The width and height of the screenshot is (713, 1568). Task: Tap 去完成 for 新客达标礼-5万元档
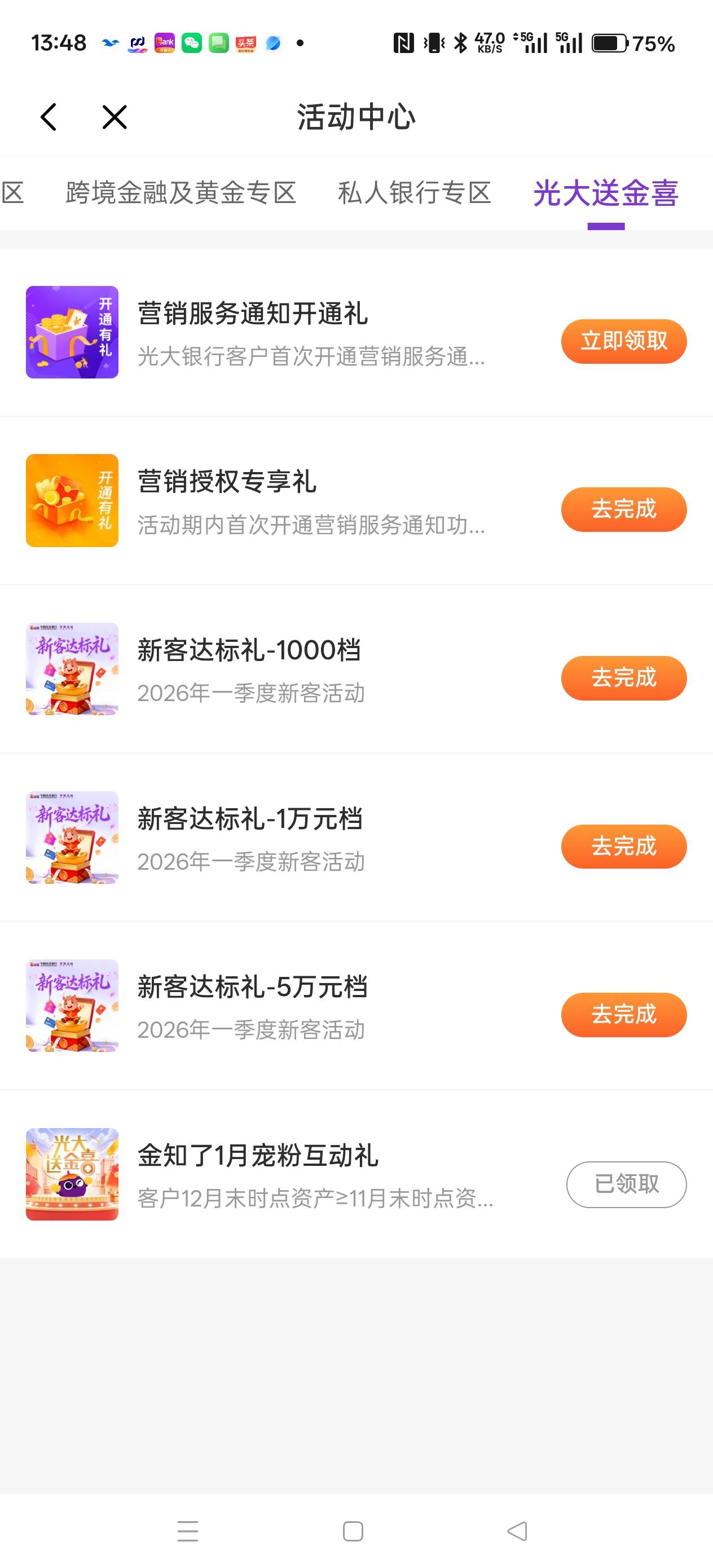[623, 1015]
